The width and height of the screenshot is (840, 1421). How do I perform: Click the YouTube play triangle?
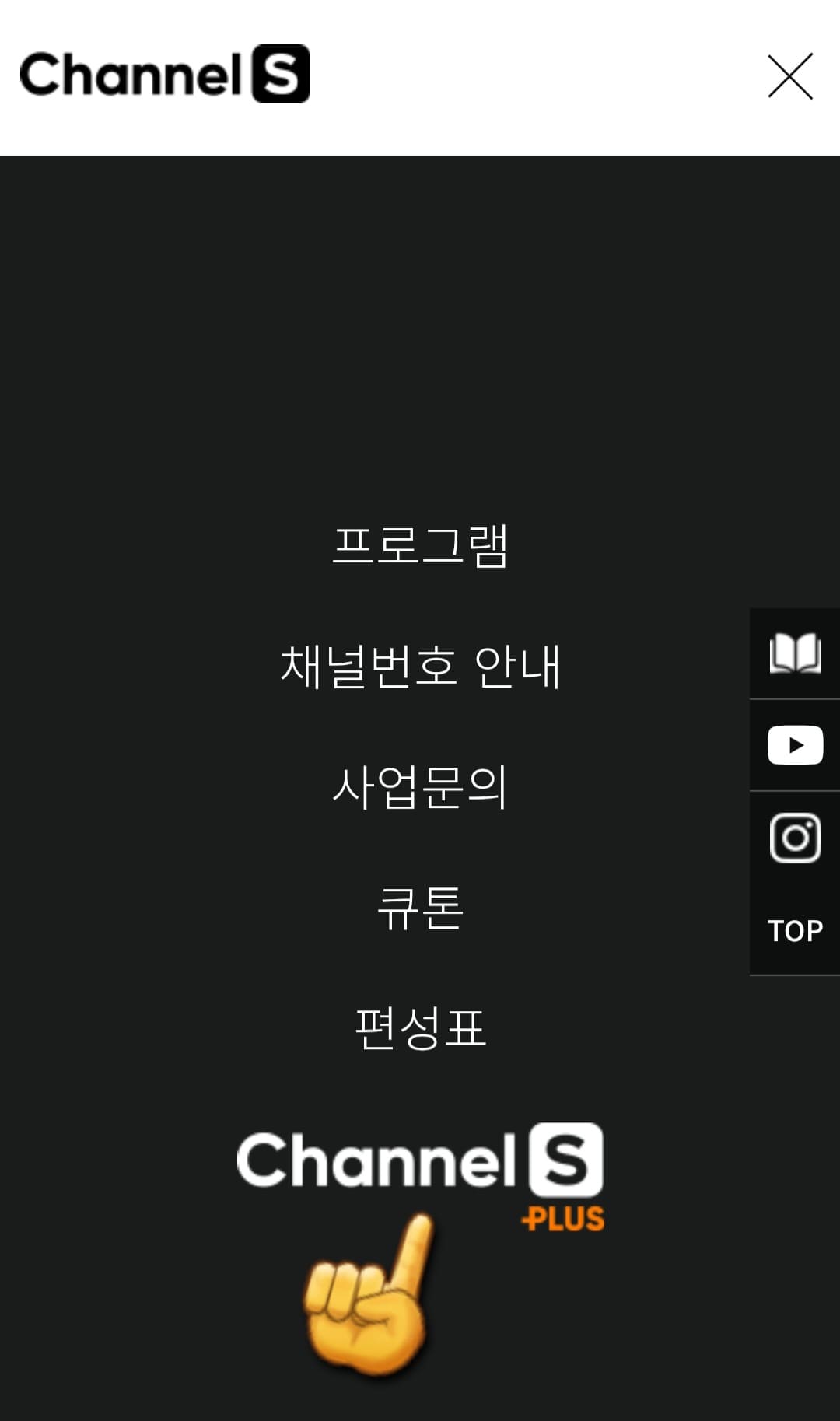tap(796, 744)
